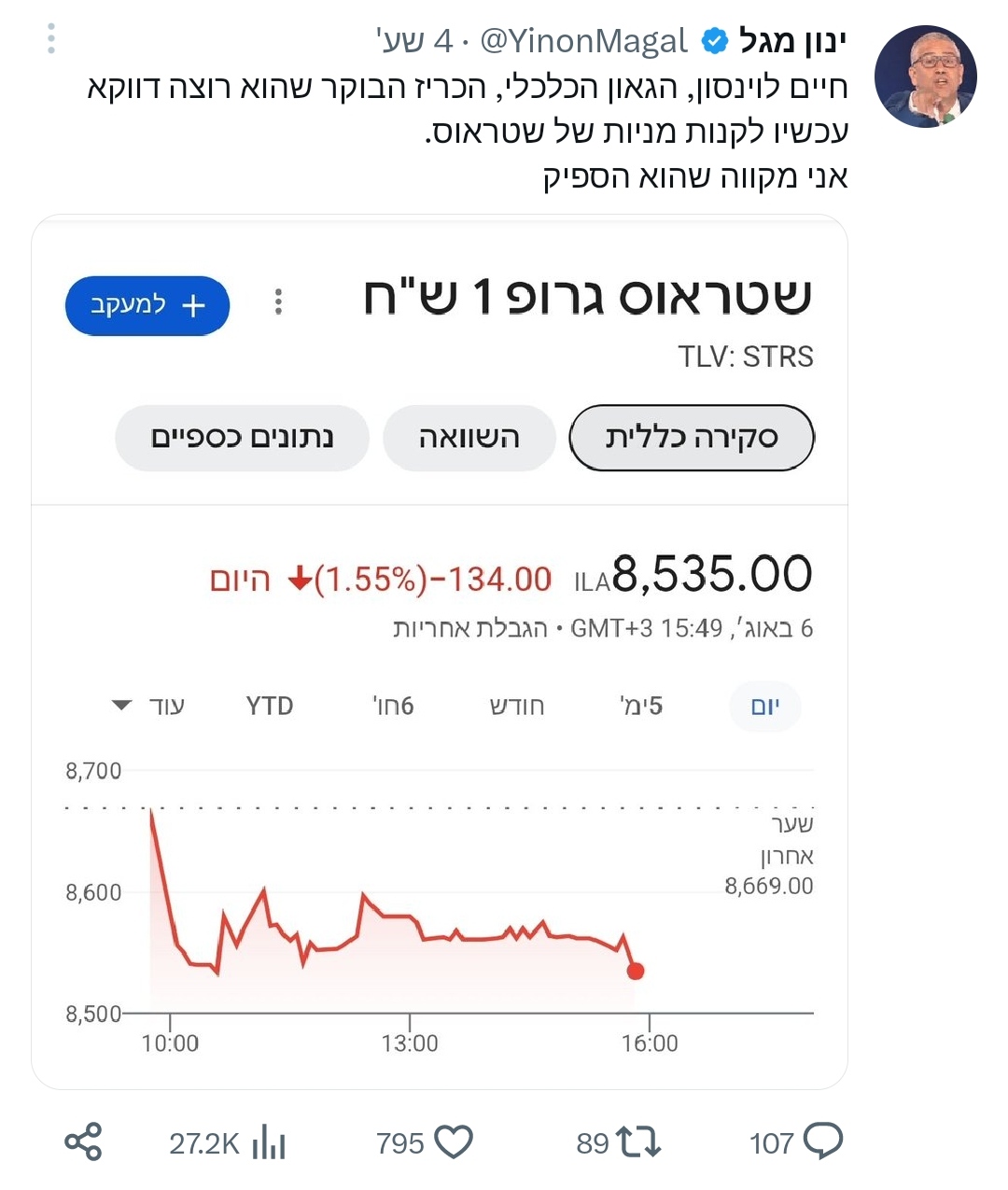Click the red endpoint marker on the chart

[x=637, y=971]
